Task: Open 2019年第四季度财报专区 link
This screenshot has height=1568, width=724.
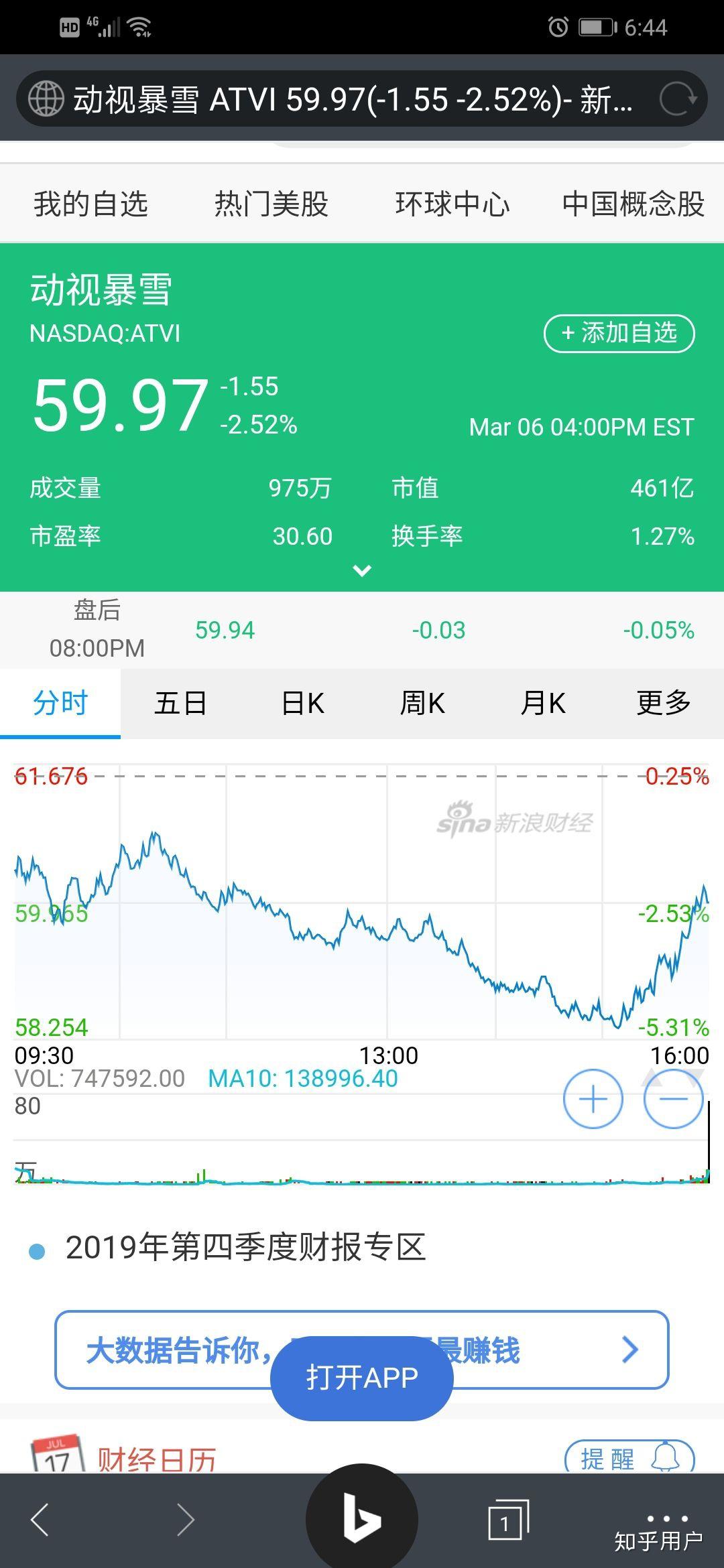Action: click(x=245, y=1248)
